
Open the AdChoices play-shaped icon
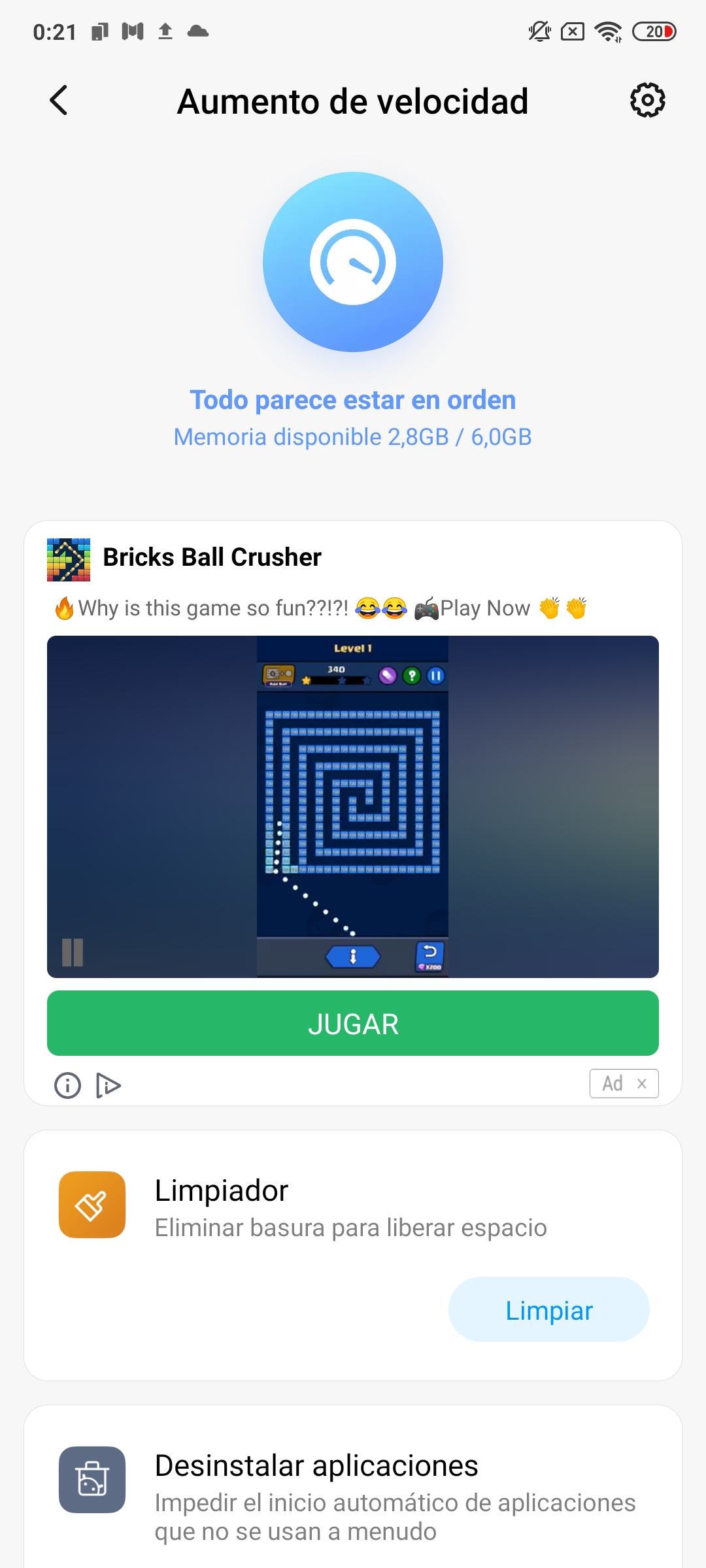pyautogui.click(x=108, y=1086)
